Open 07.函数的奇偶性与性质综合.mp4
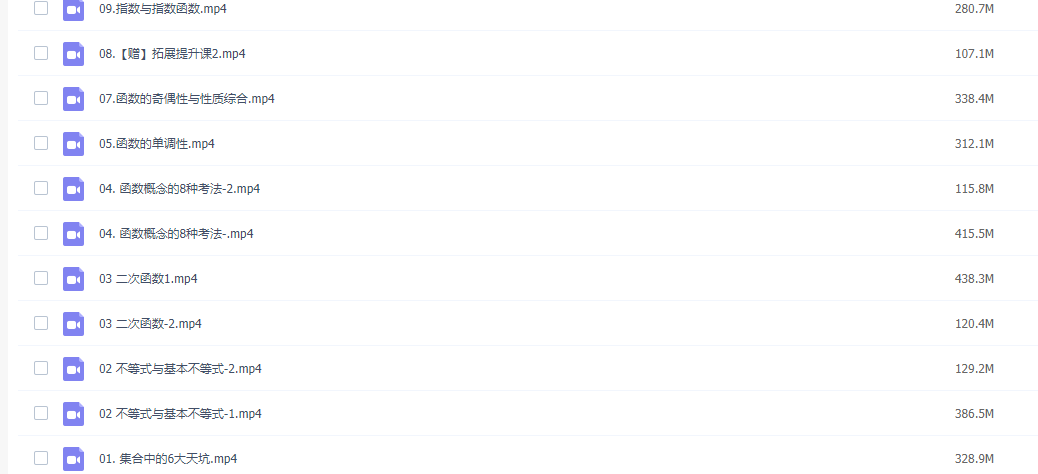The height and width of the screenshot is (474, 1038). 187,99
